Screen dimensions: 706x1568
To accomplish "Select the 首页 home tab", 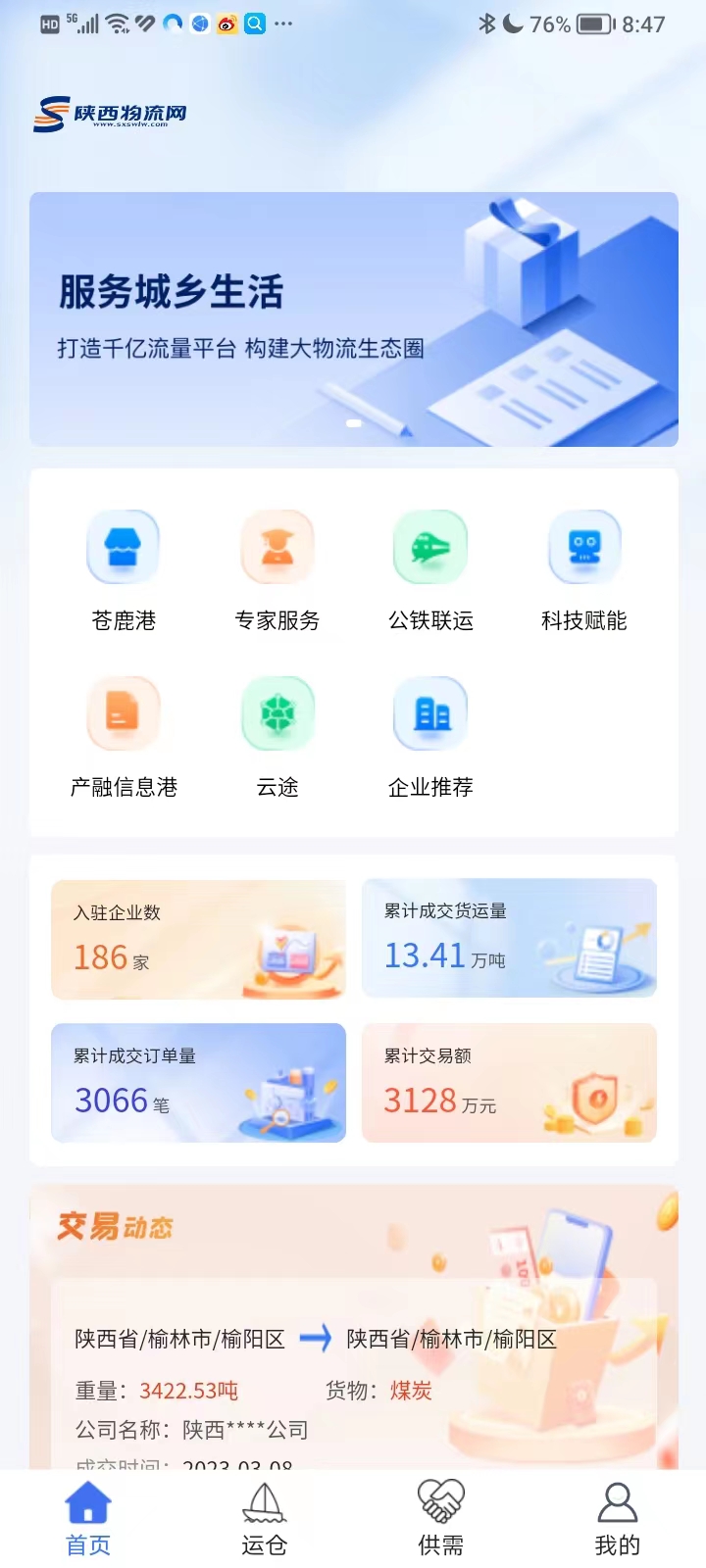I will (88, 1519).
